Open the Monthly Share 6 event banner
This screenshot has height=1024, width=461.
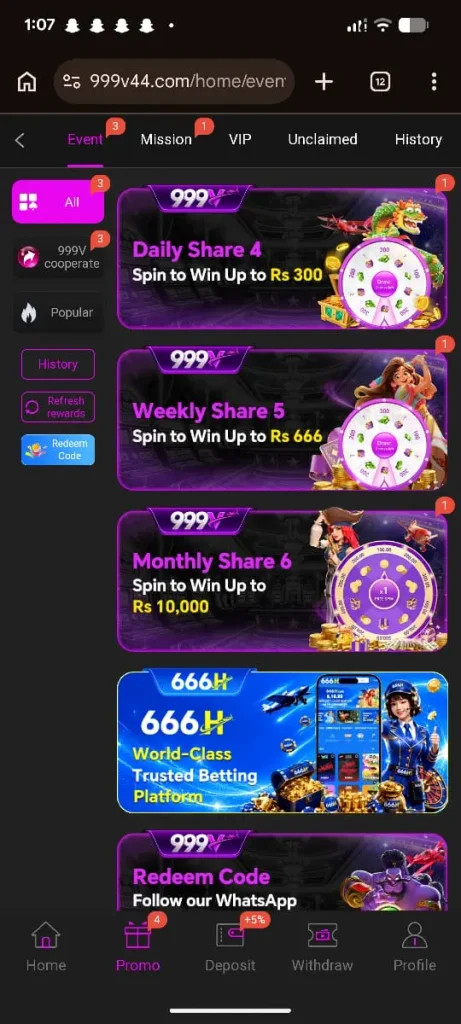[282, 580]
